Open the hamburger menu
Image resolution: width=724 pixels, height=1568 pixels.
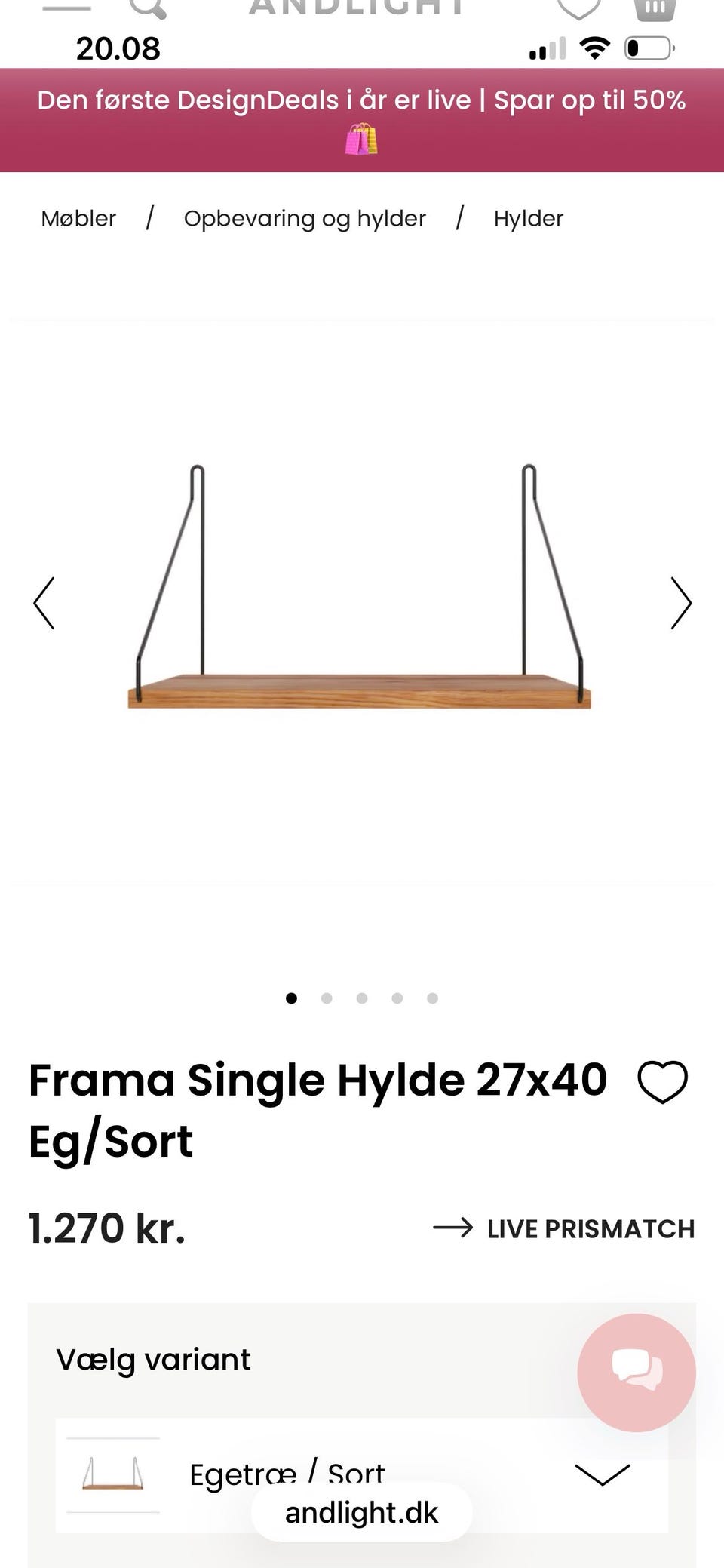pos(66,8)
